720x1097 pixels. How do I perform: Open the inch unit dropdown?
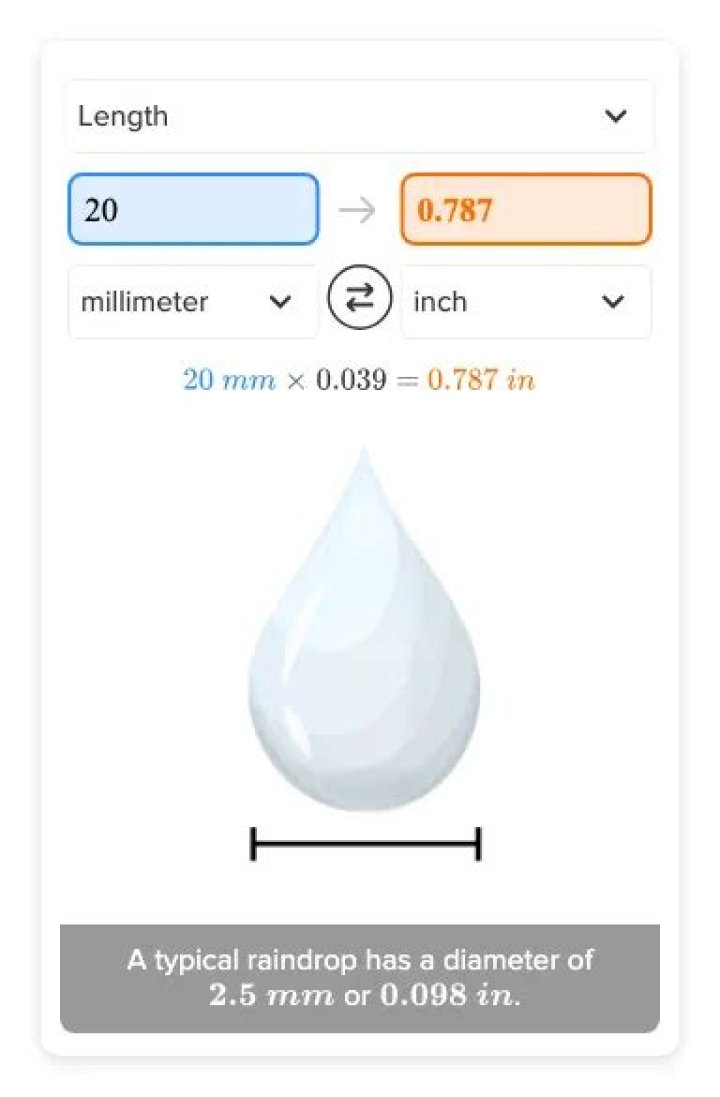point(525,301)
